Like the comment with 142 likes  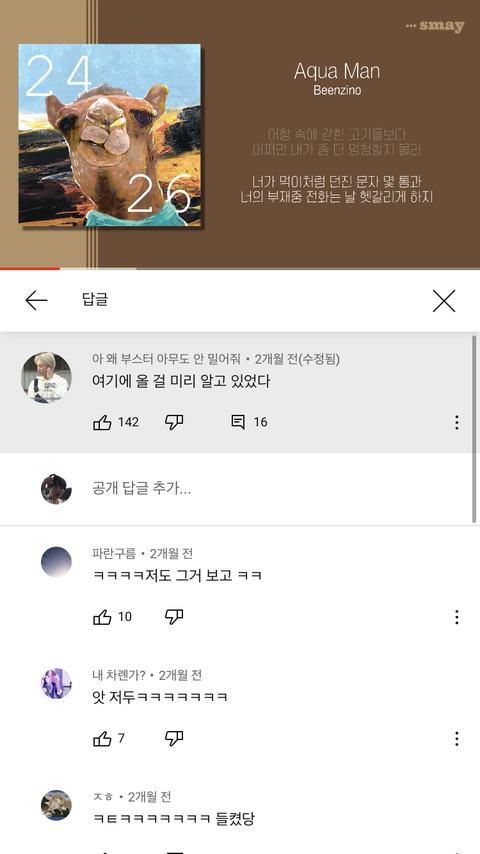point(102,422)
